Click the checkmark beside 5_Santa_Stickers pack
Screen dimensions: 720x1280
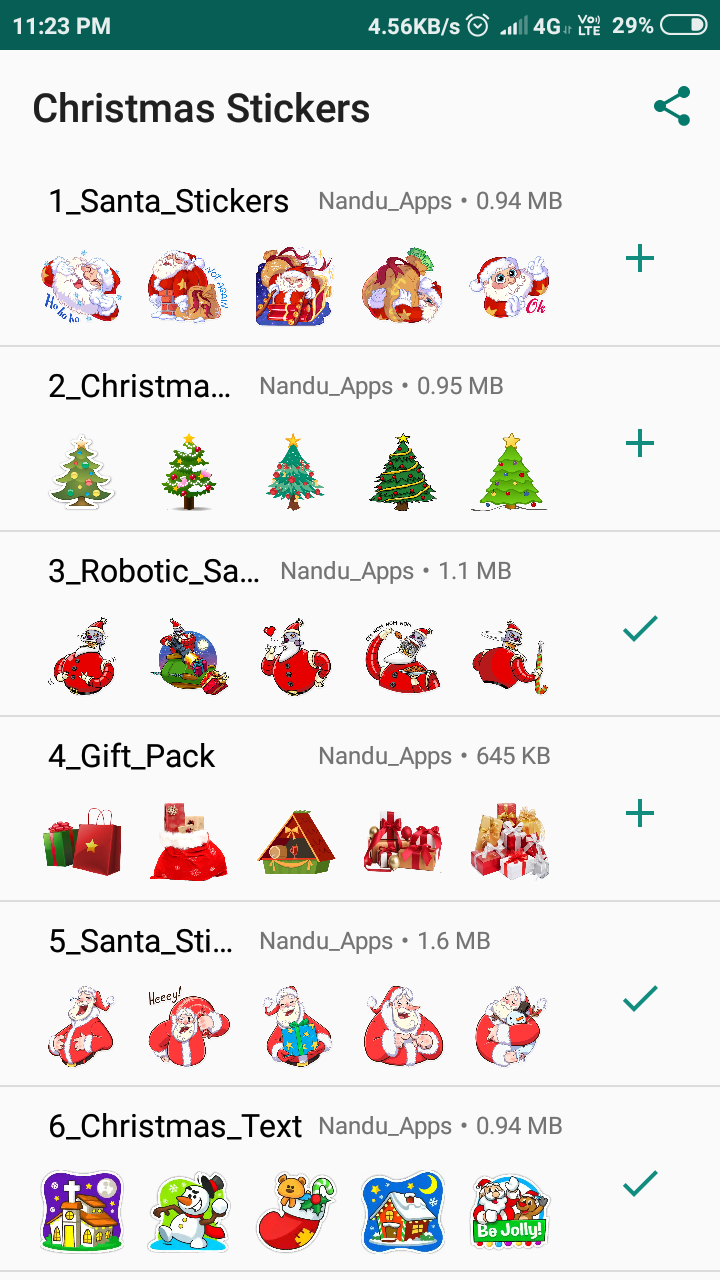[640, 998]
